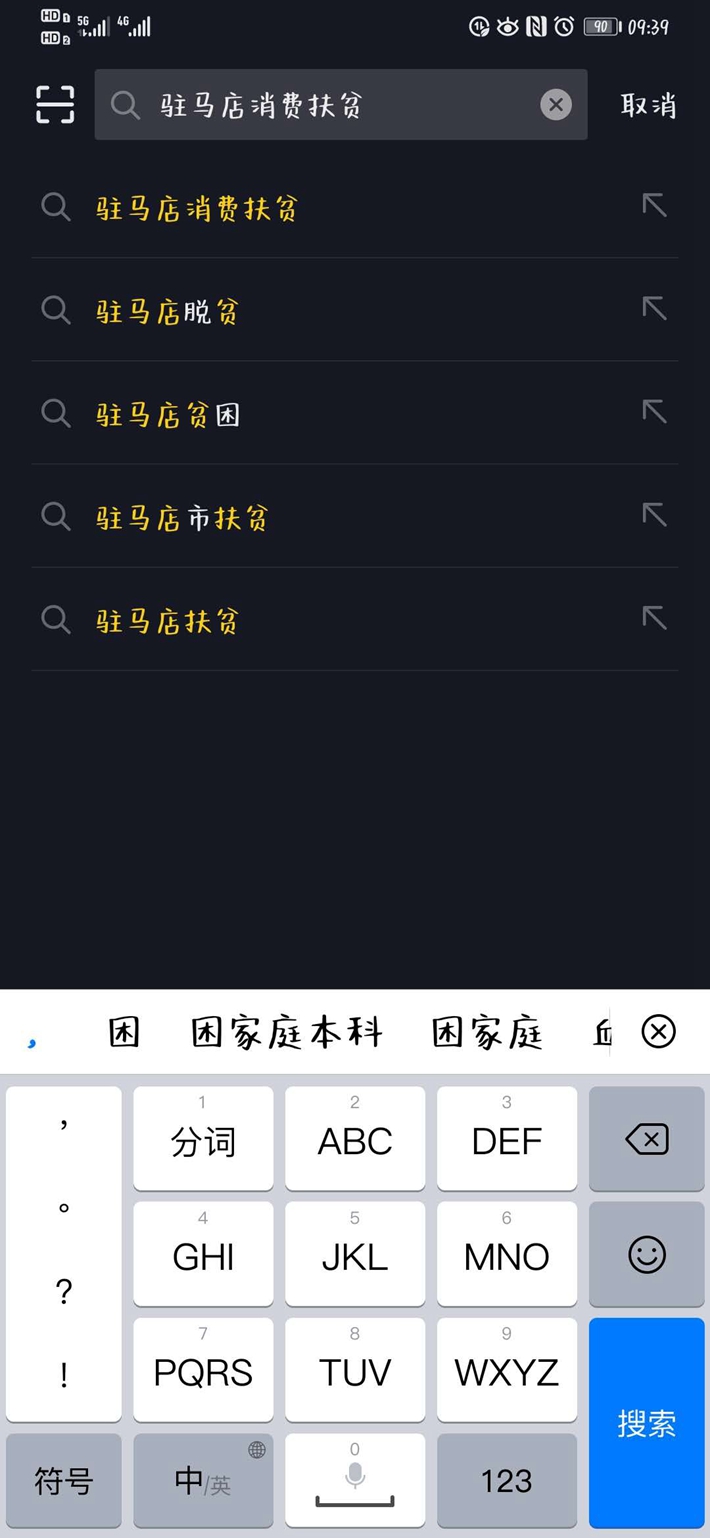Select suggestion 驻马店脱贫
The width and height of the screenshot is (710, 1538).
click(168, 311)
